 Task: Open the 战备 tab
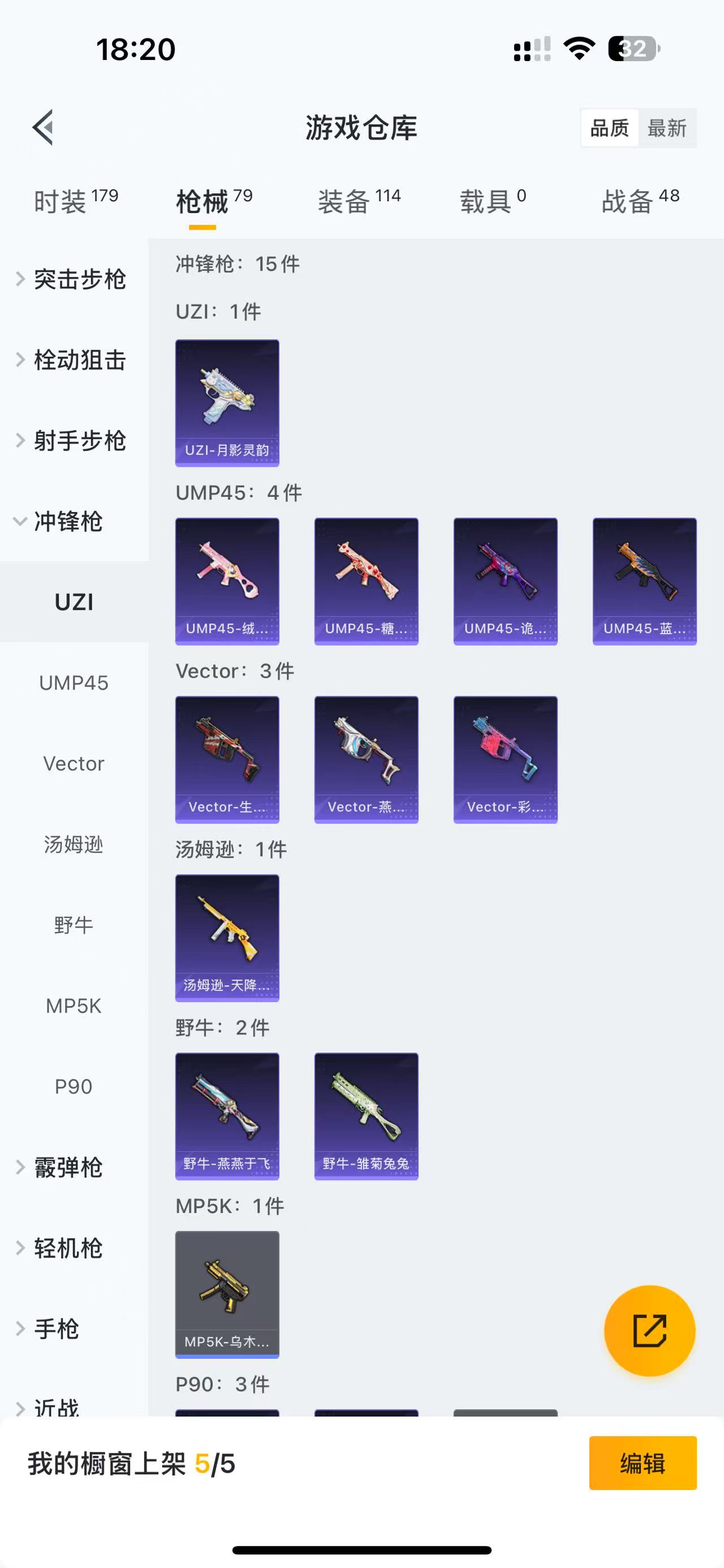point(641,201)
